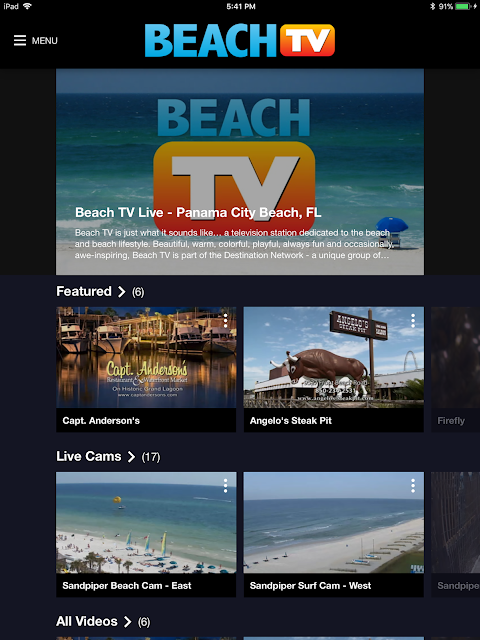Viewport: 480px width, 640px height.
Task: Expand the Featured section
Action: tap(100, 291)
